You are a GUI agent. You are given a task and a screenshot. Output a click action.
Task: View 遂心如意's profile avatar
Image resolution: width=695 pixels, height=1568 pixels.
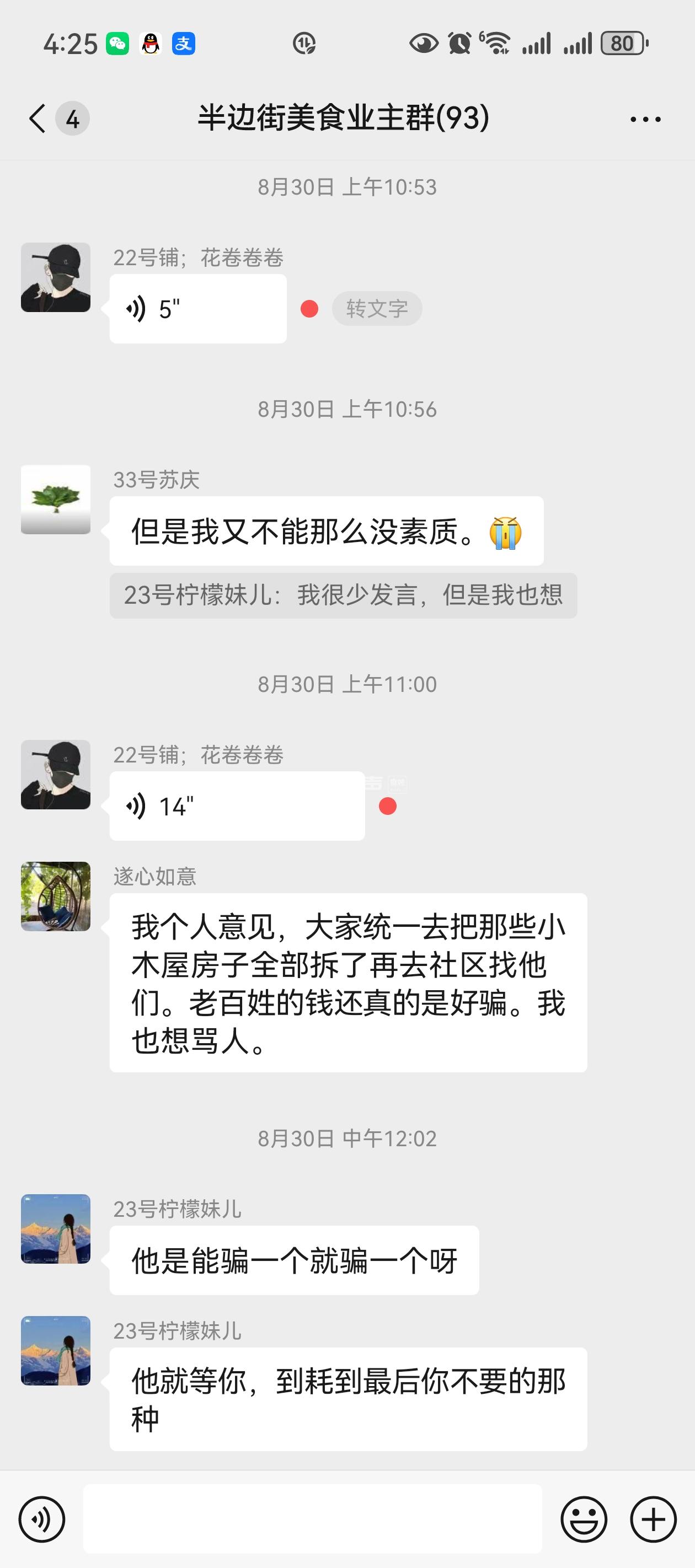tap(55, 896)
